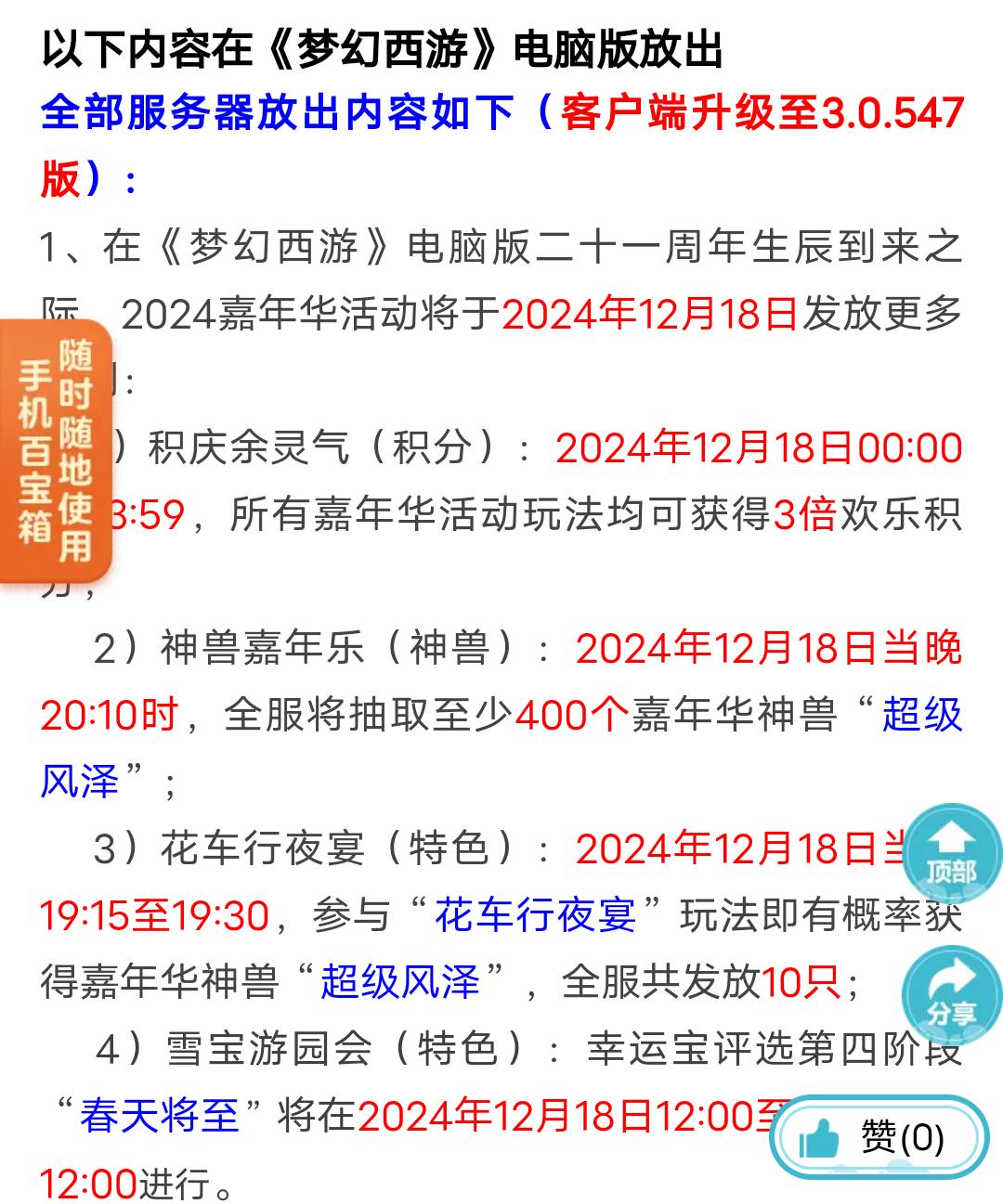Open the blue 花车行夜宴 link
Image resolution: width=1003 pixels, height=1204 pixels.
(x=535, y=915)
